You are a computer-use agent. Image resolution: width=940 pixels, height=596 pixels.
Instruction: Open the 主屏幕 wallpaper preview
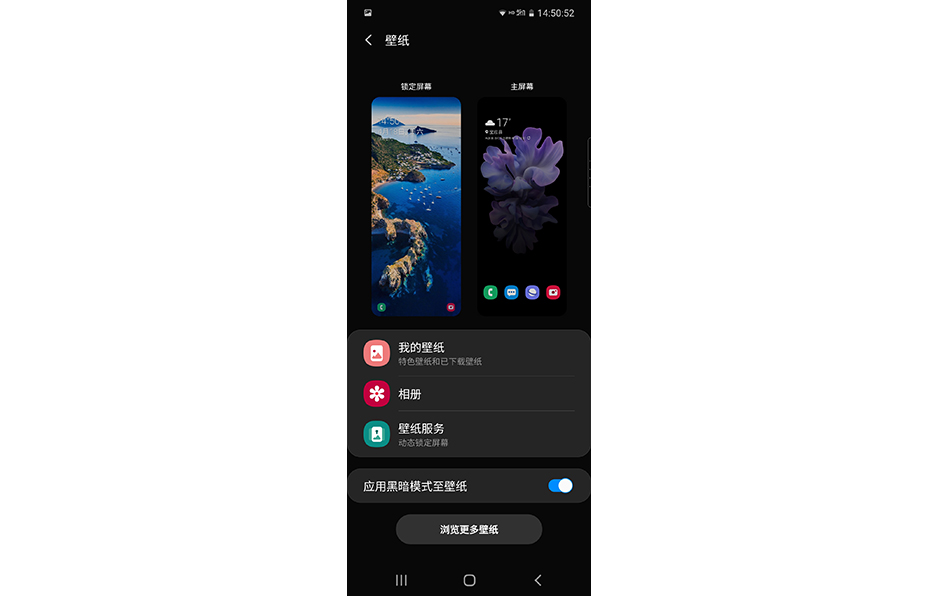(x=521, y=206)
